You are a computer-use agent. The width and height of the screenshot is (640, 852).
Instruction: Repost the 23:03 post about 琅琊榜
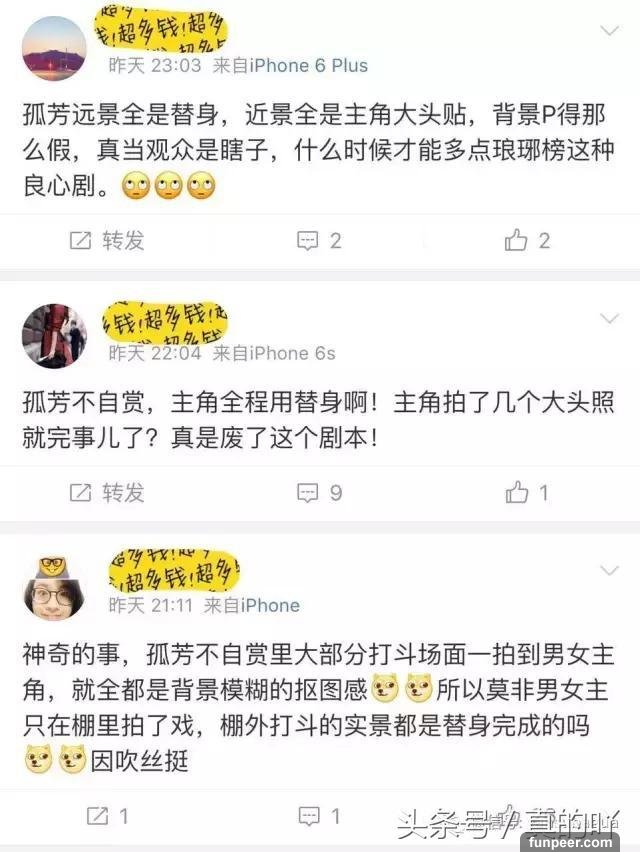[107, 240]
